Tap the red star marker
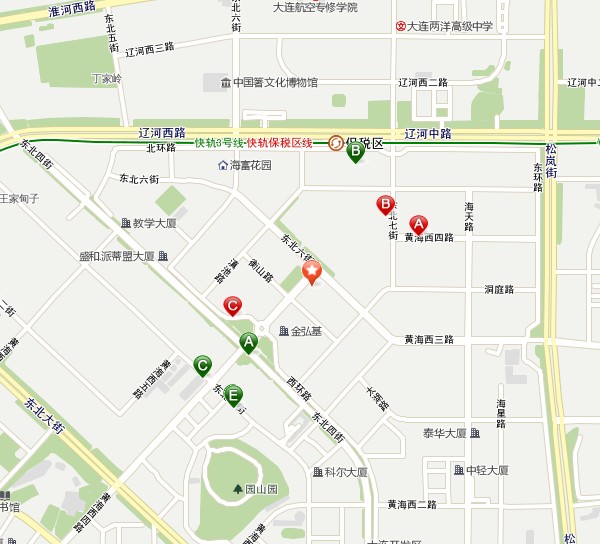Viewport: 600px width, 544px height. click(x=312, y=271)
